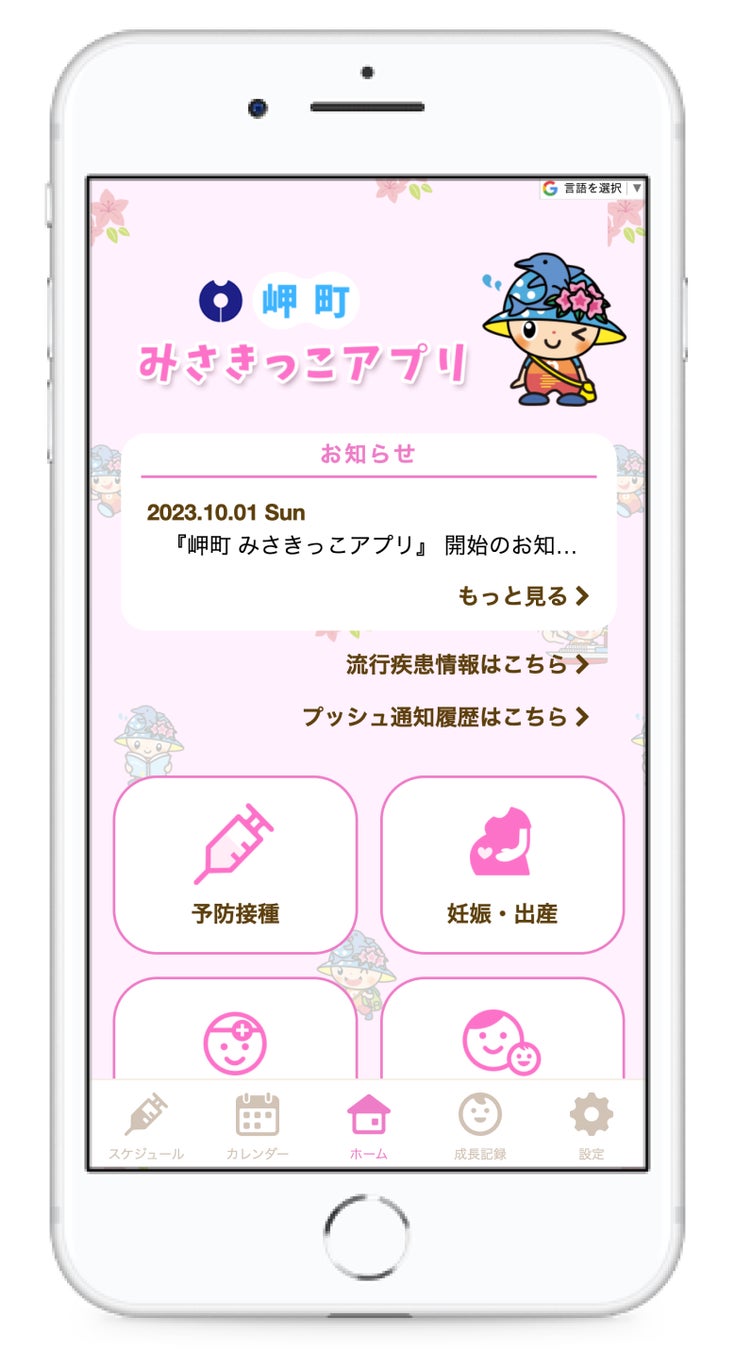Open the 成長記録 growth record tab
This screenshot has width=735, height=1350.
480,1126
